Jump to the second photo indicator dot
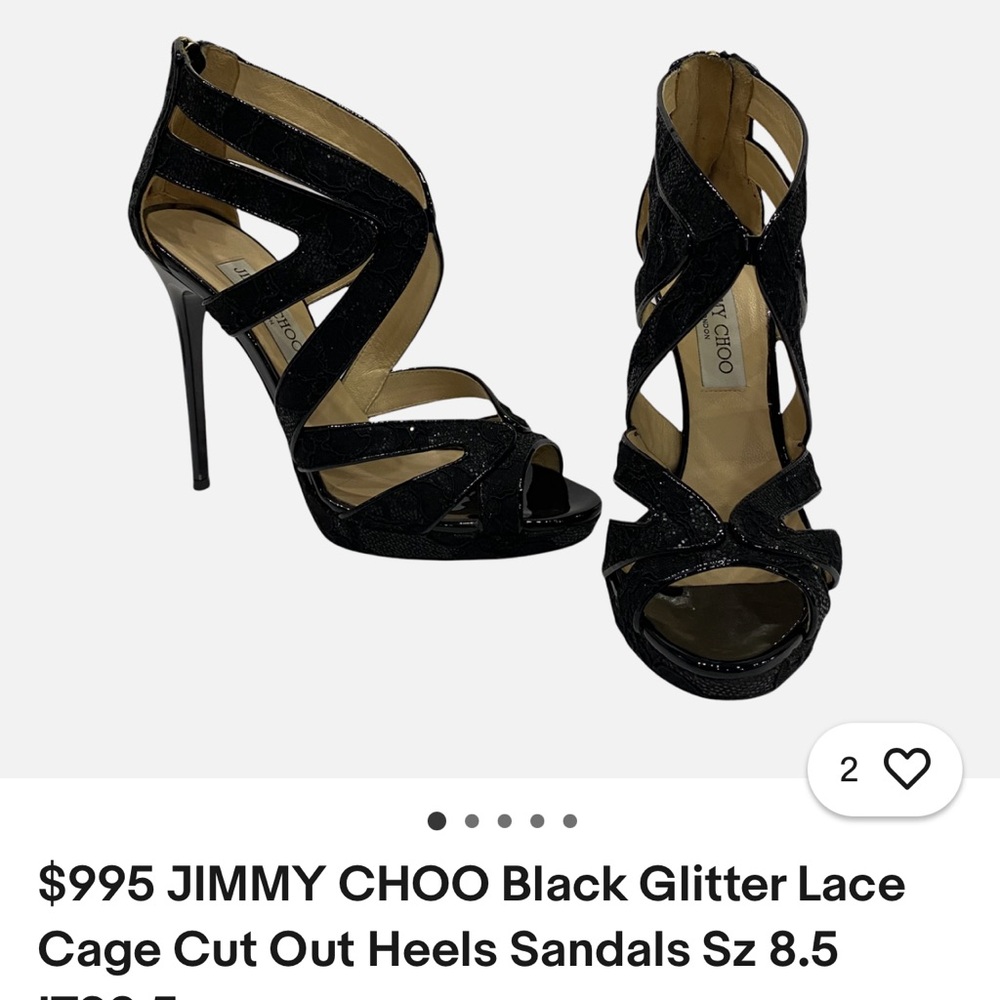The width and height of the screenshot is (1000, 1000). pyautogui.click(x=472, y=821)
